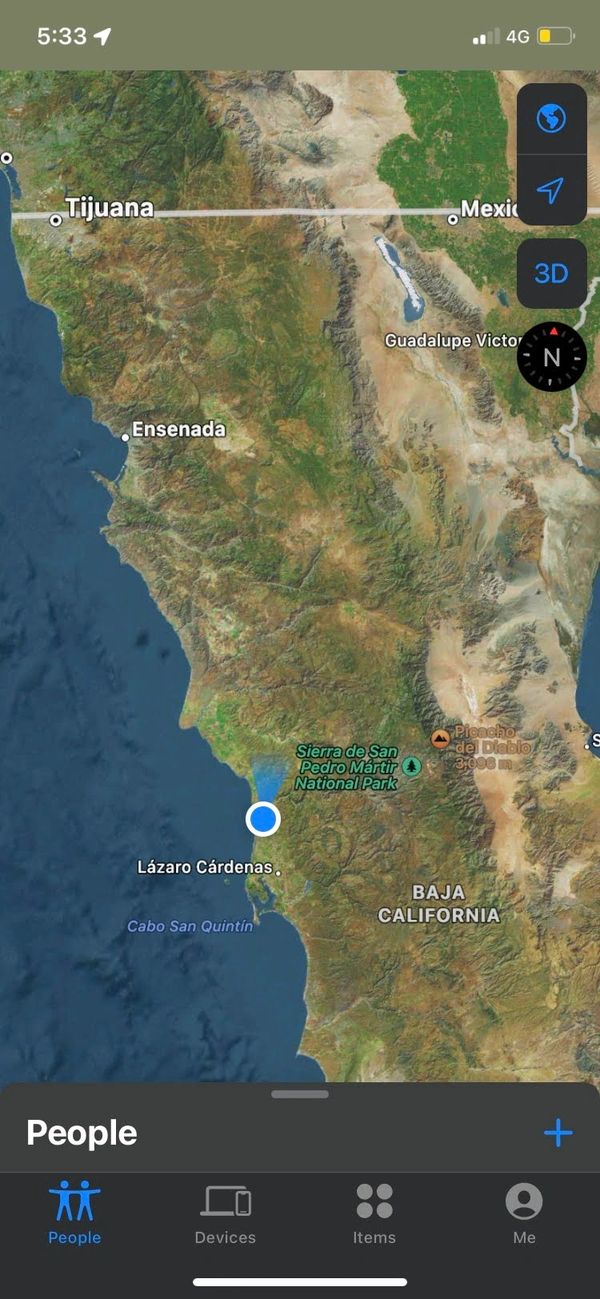Tap the compass to face north

(x=551, y=357)
